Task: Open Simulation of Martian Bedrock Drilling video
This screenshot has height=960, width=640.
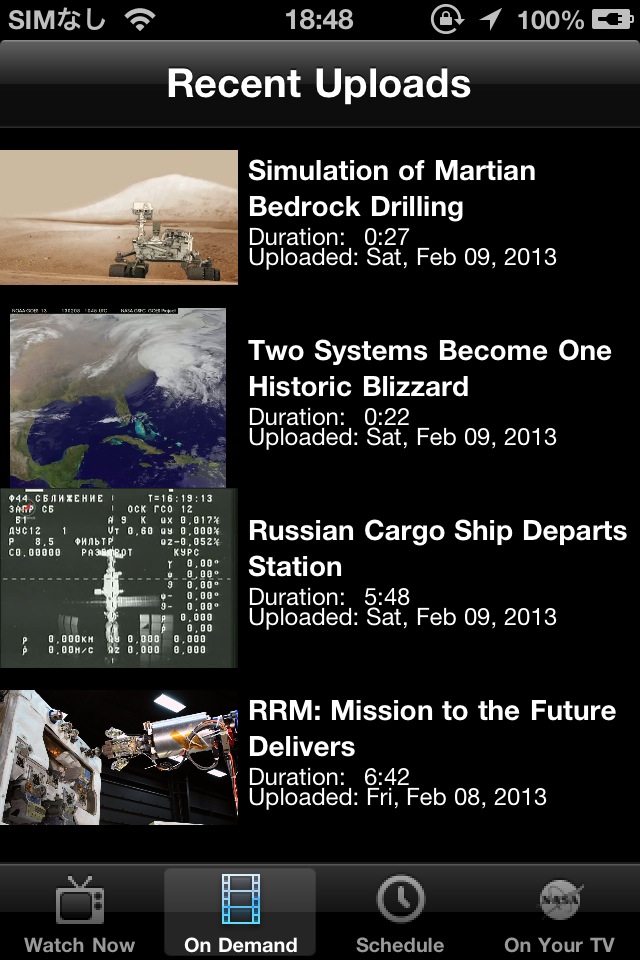Action: (x=320, y=218)
